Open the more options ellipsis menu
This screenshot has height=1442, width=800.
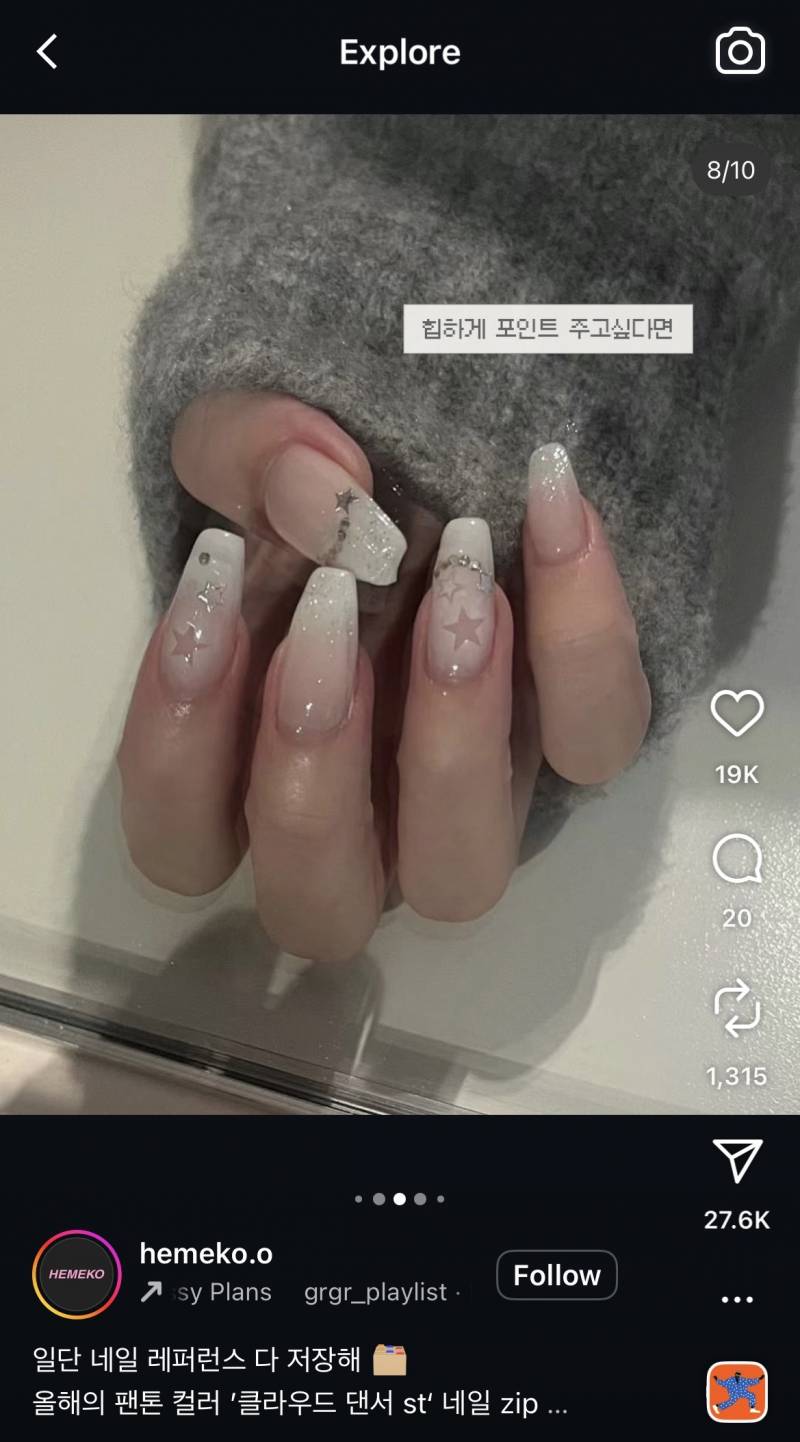(x=736, y=1297)
